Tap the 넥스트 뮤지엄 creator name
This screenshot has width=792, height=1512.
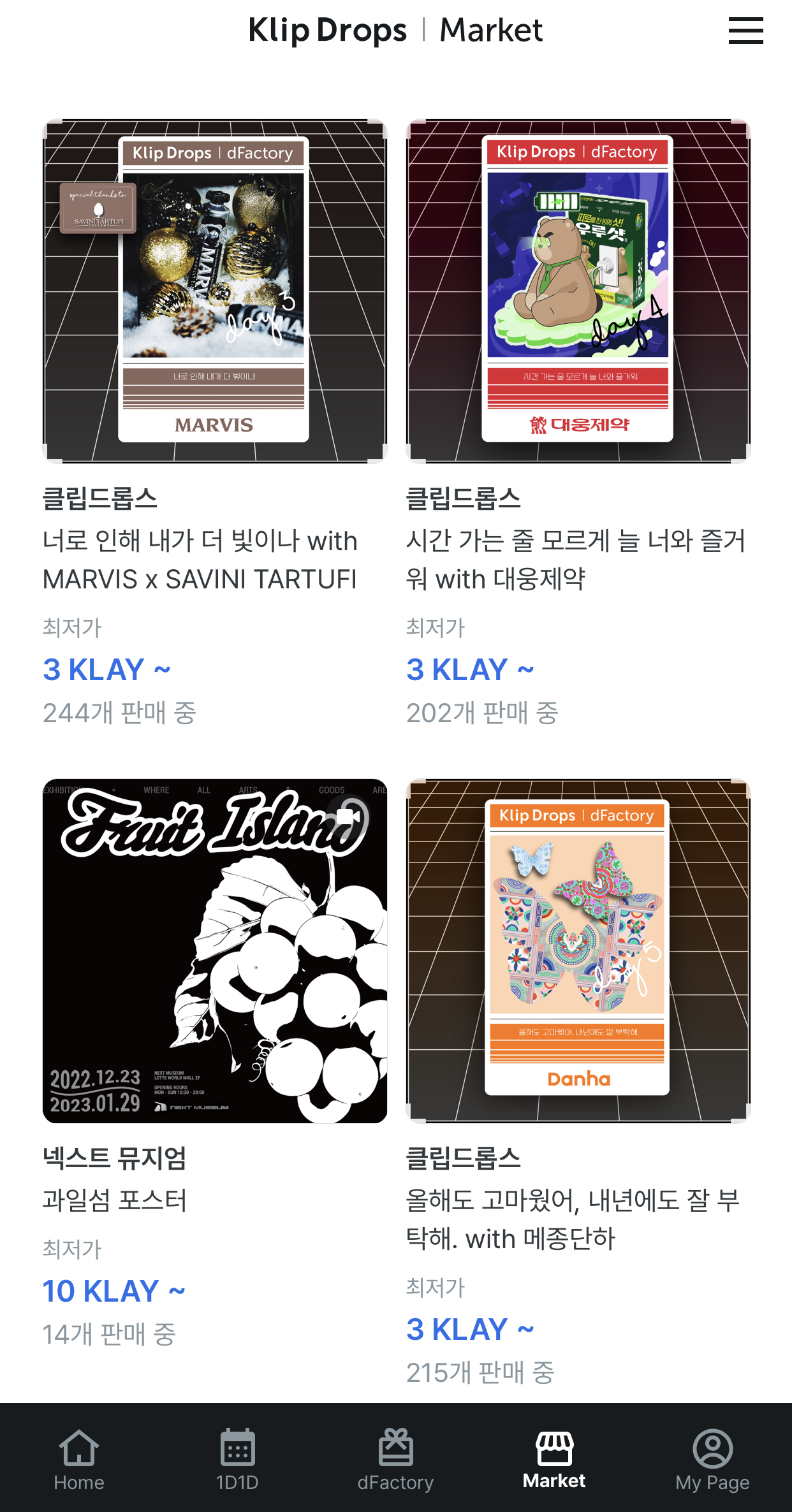(115, 1157)
